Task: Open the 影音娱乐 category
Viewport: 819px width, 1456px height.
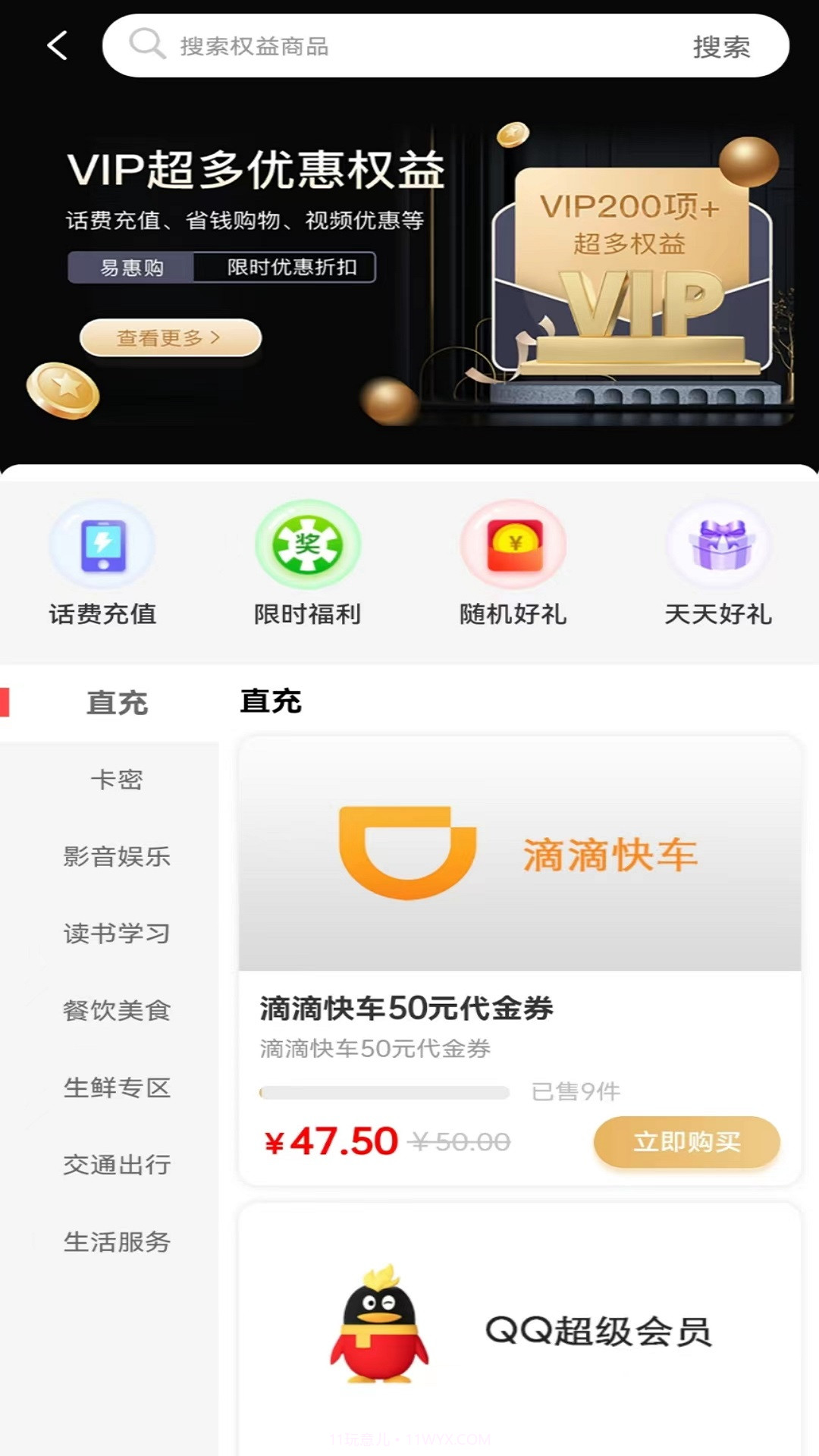Action: 117,858
